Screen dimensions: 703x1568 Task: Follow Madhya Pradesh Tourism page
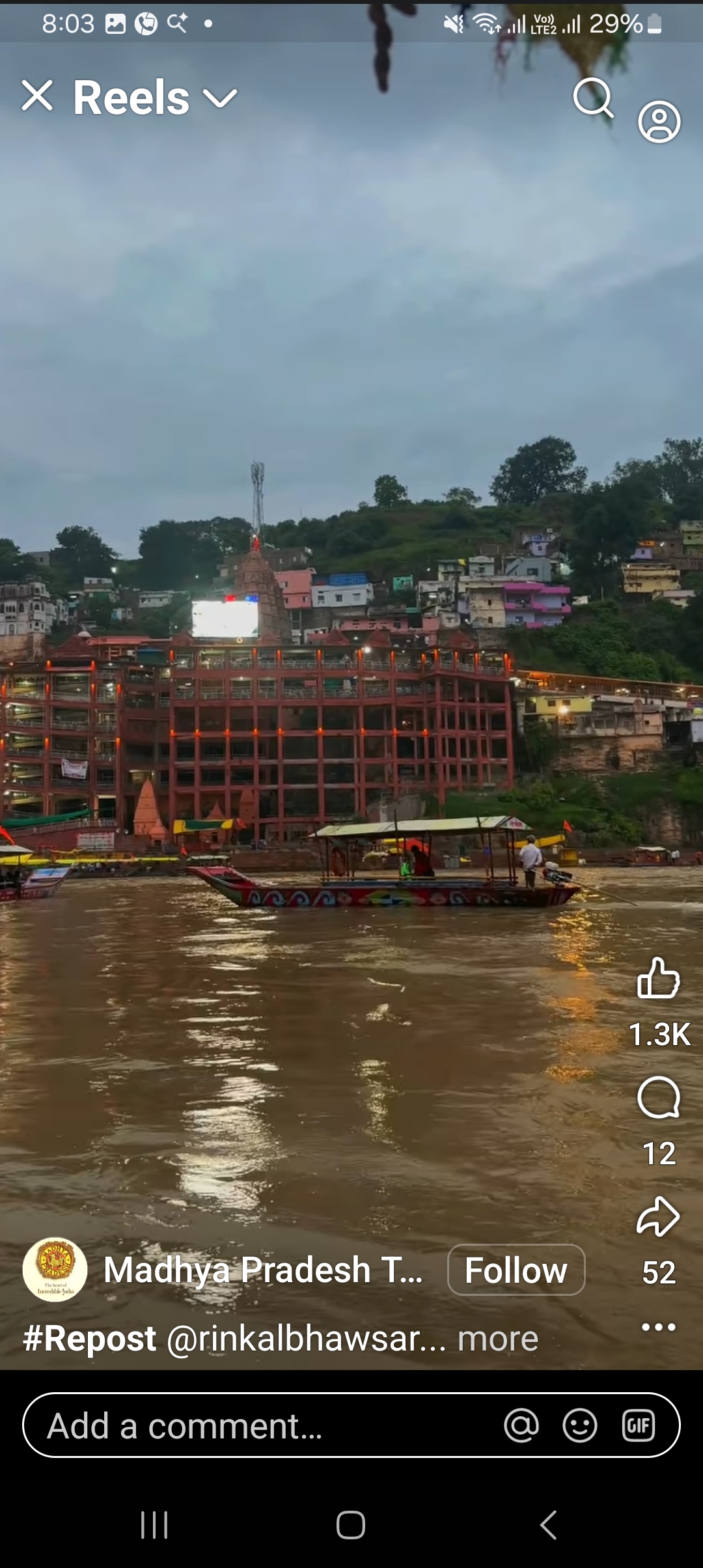tap(516, 1270)
